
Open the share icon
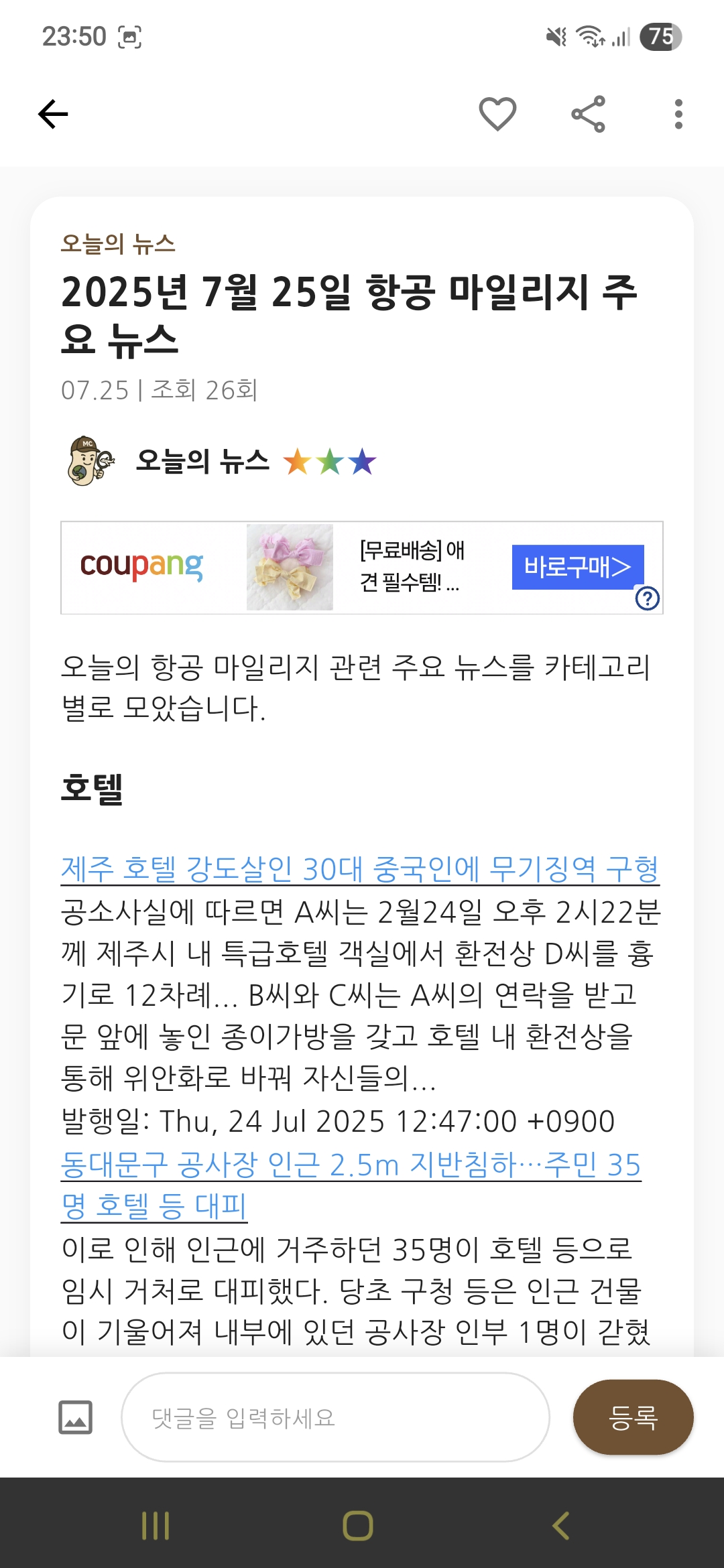click(x=588, y=113)
